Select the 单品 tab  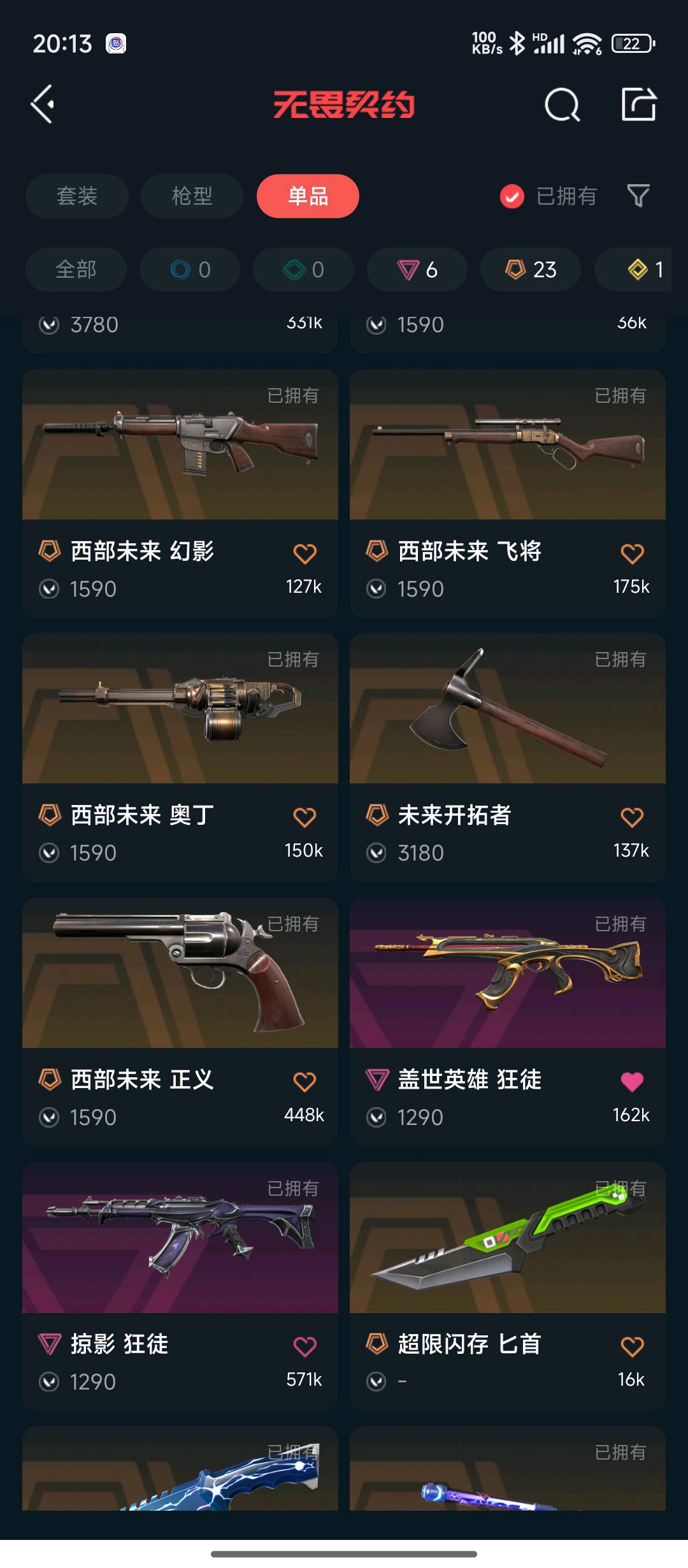[x=308, y=196]
